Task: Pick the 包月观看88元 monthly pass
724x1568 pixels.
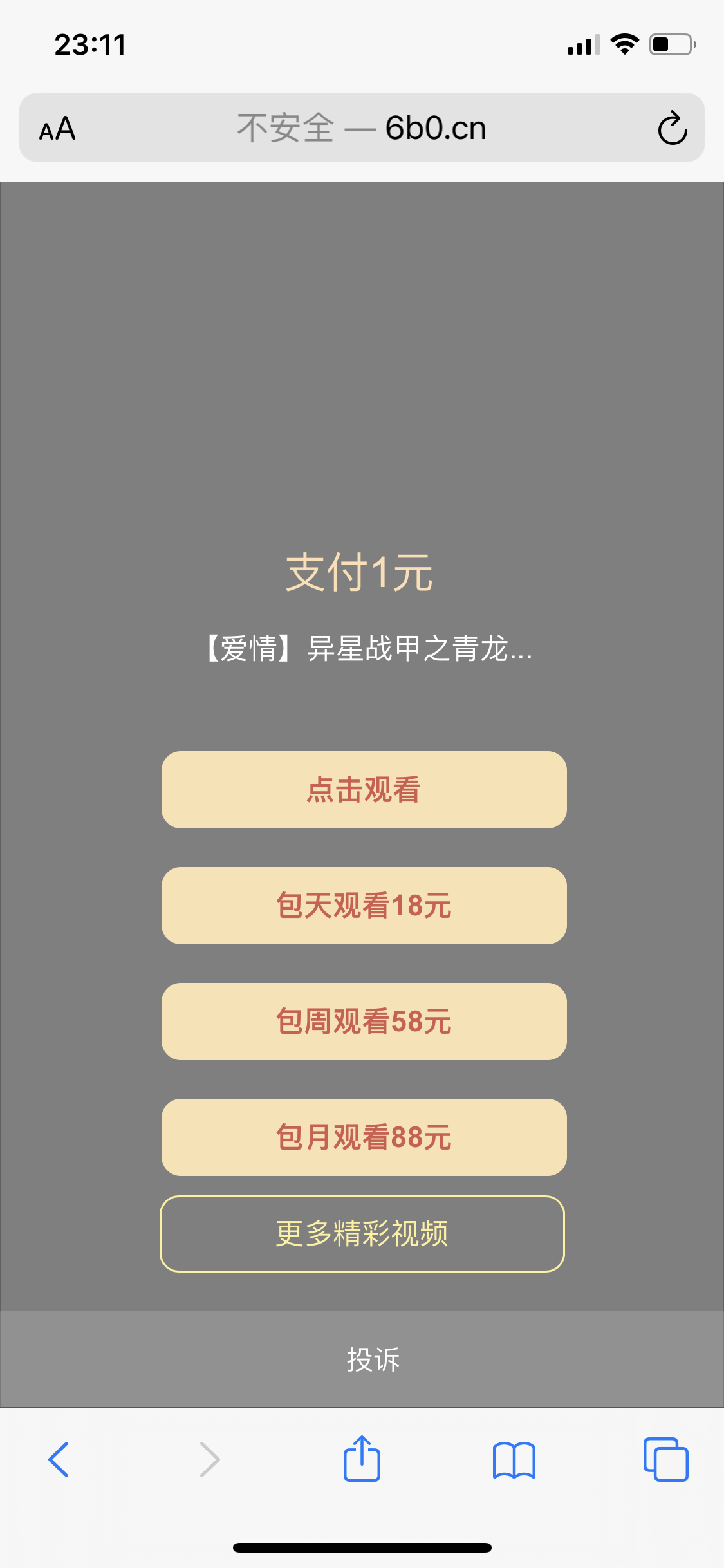Action: 364,1137
